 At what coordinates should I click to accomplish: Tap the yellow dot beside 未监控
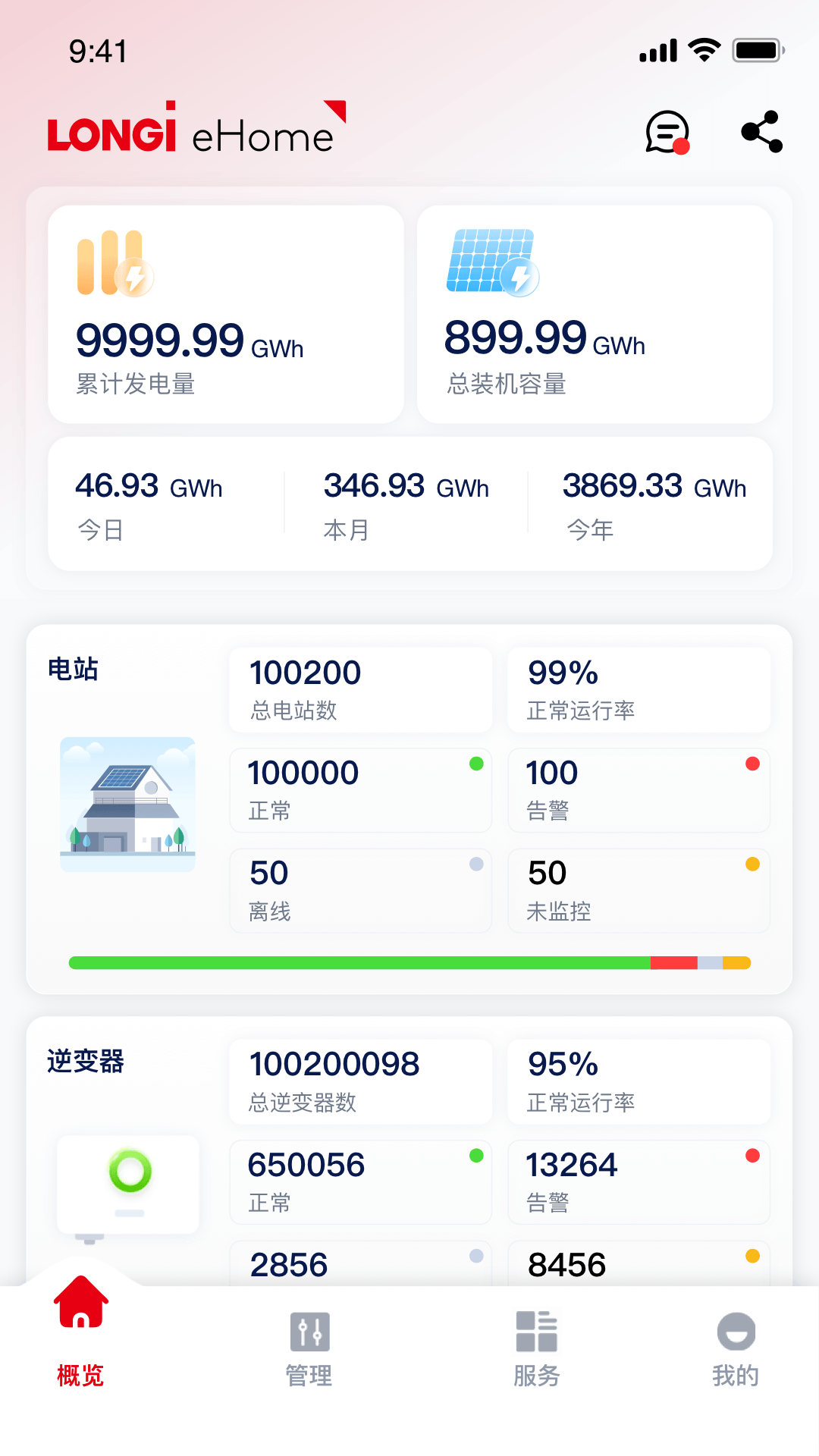(x=752, y=864)
